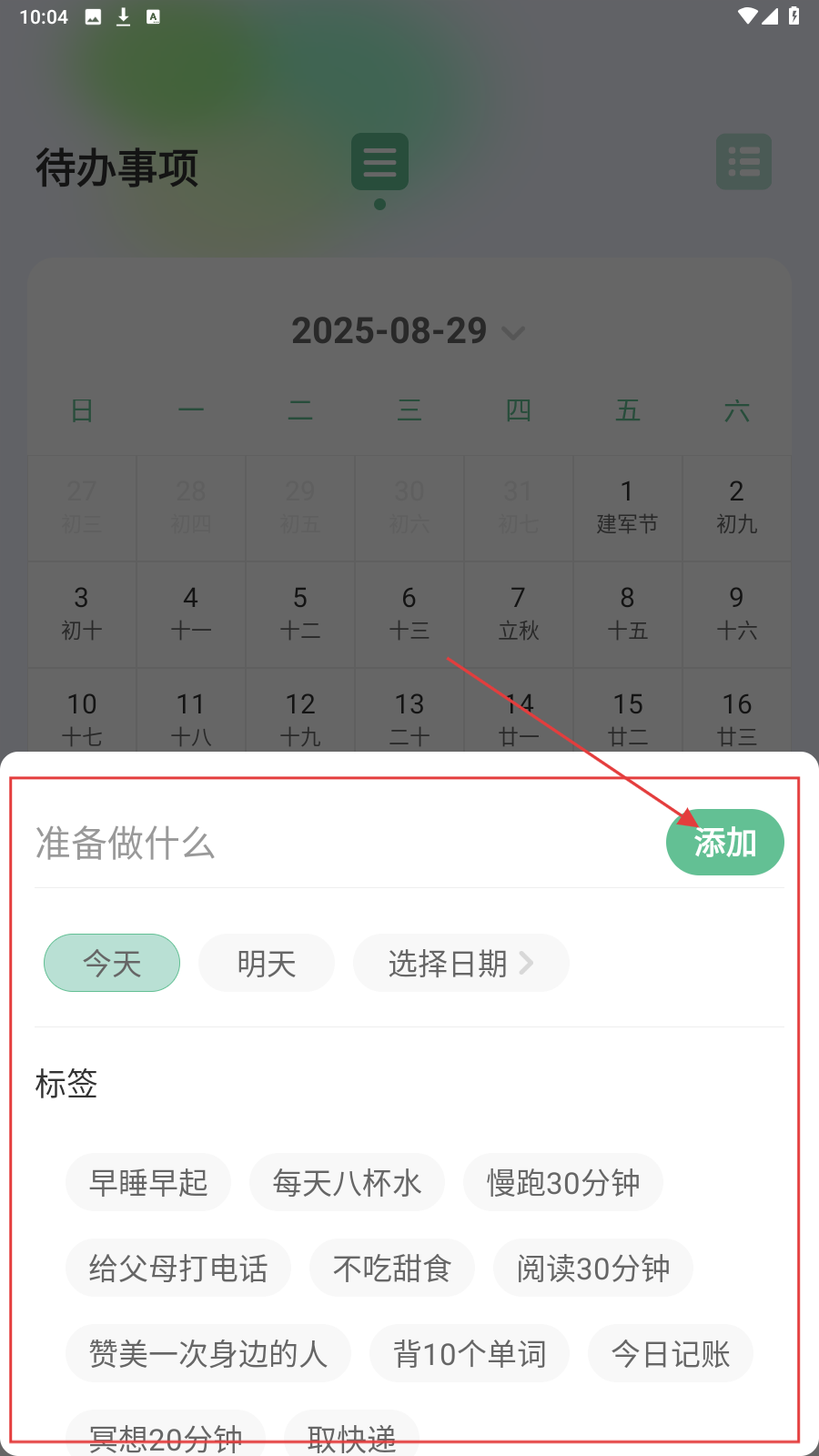Screen dimensions: 819x1456
Task: Select the 不吃甜食 tag
Action: point(392,1268)
